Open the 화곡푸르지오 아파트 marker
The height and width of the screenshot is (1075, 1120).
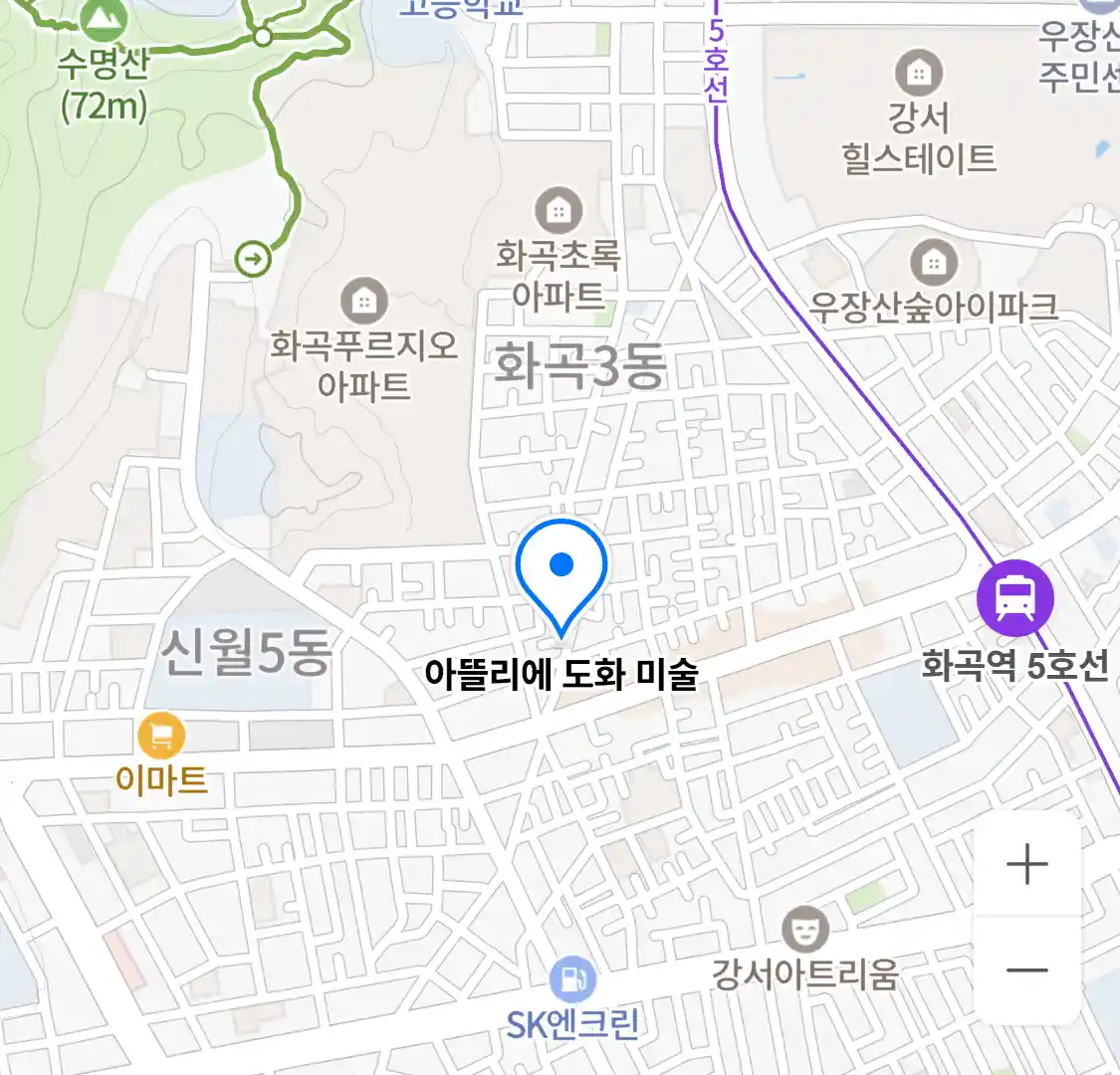364,301
